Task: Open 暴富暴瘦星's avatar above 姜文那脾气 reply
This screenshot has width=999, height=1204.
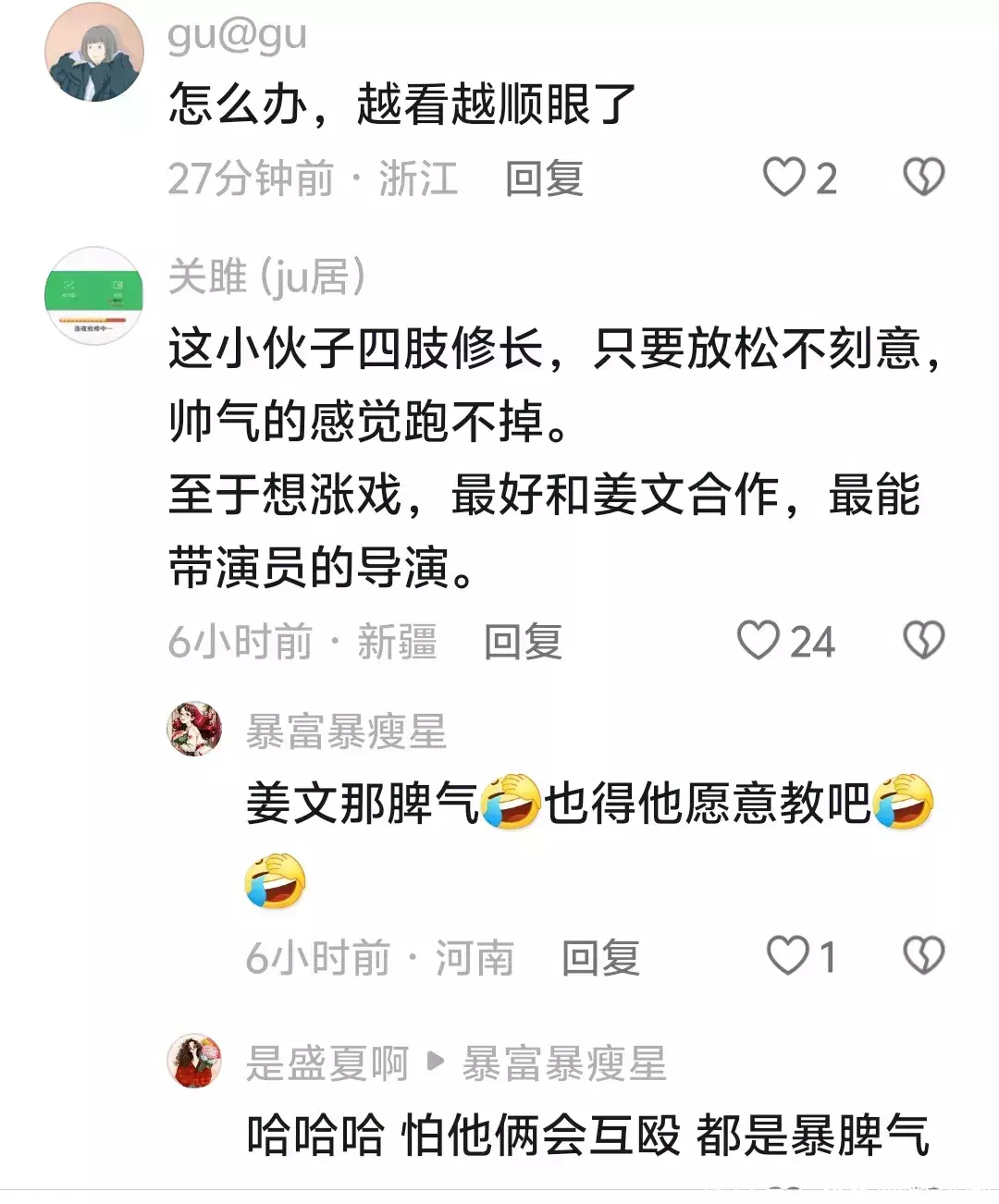Action: [x=194, y=729]
